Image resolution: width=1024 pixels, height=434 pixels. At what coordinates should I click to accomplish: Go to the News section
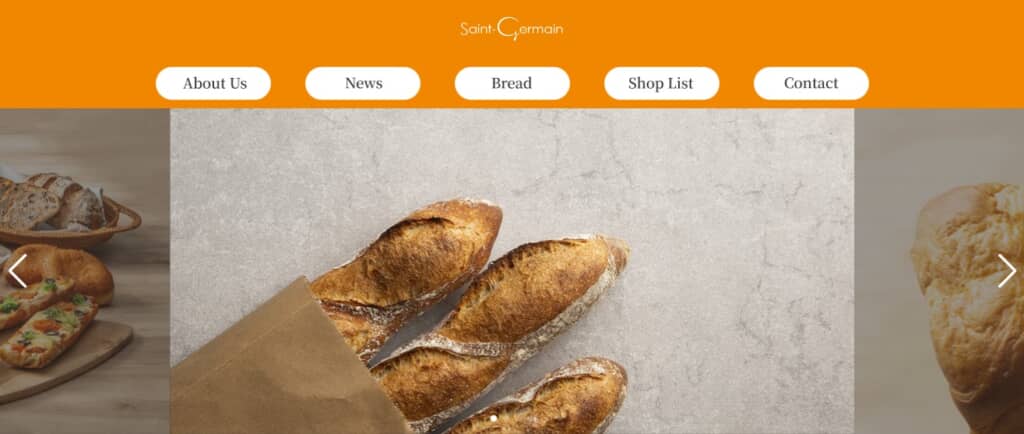pos(363,84)
